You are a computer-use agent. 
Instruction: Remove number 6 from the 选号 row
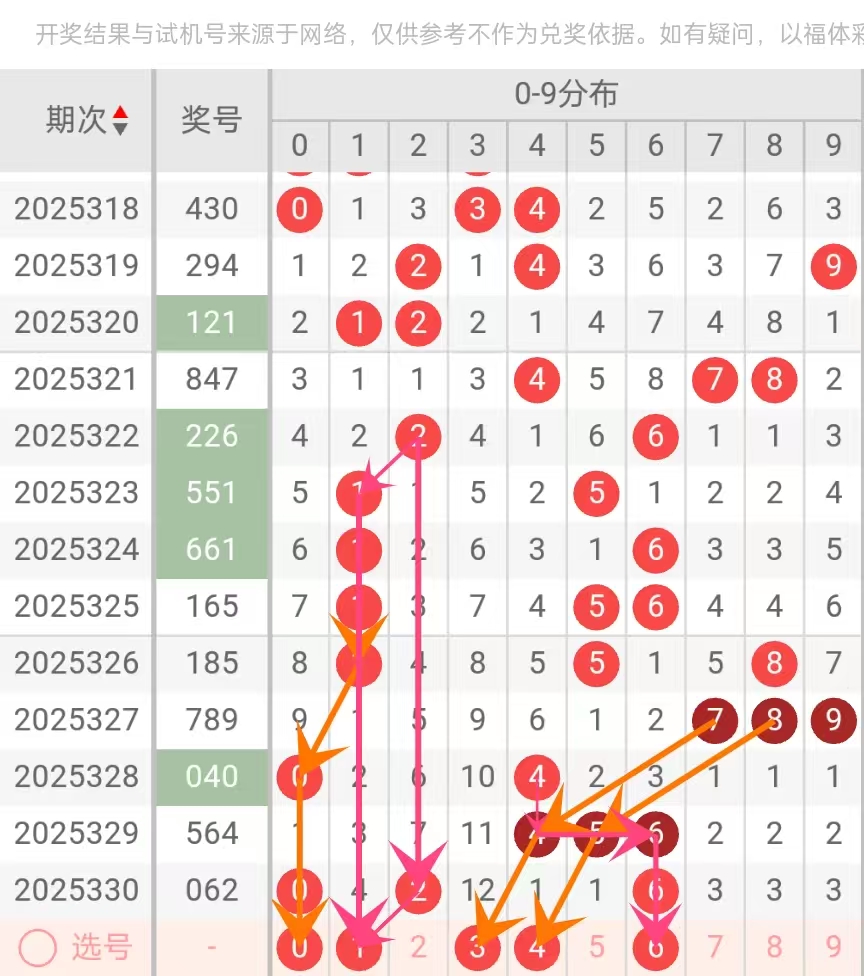[x=656, y=947]
